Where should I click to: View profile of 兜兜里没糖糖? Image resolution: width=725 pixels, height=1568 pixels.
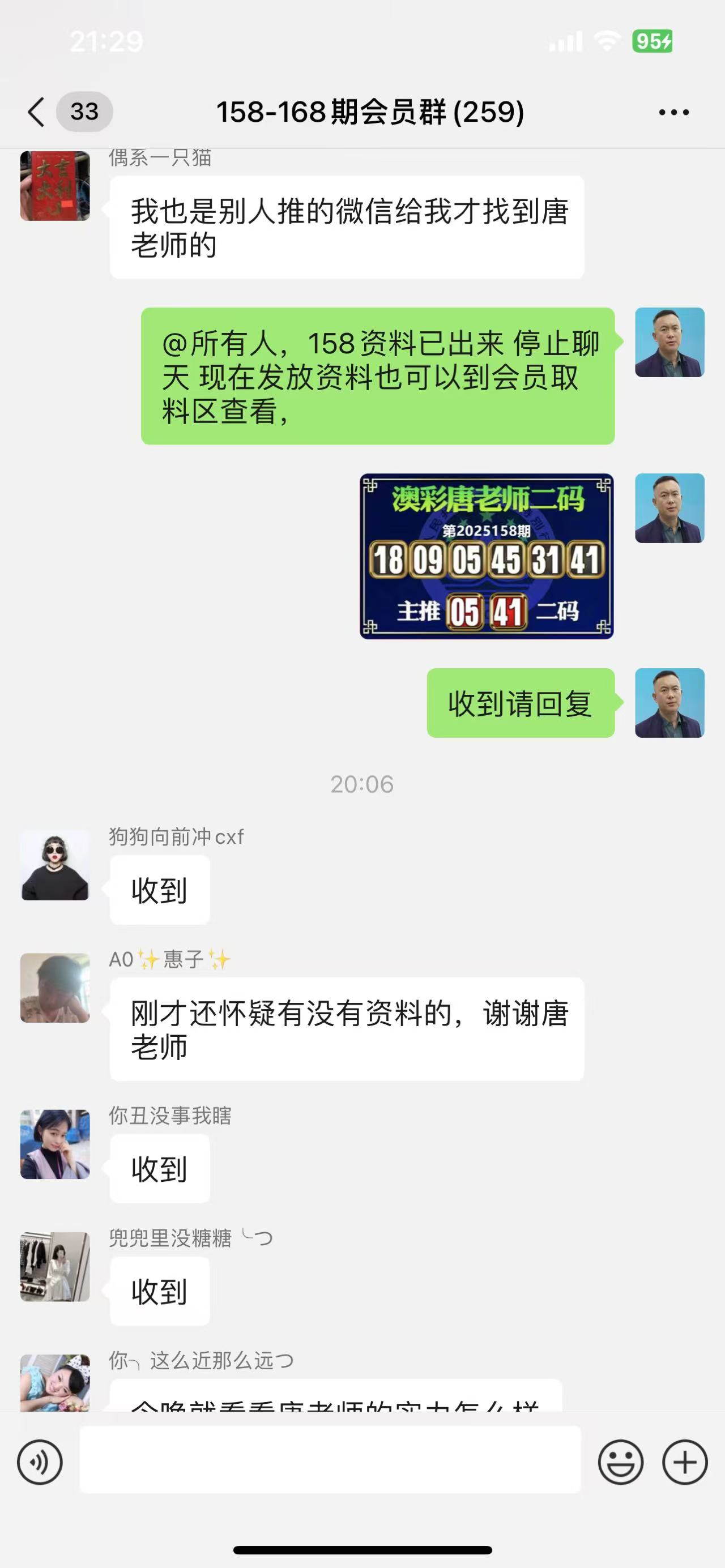tap(56, 1267)
